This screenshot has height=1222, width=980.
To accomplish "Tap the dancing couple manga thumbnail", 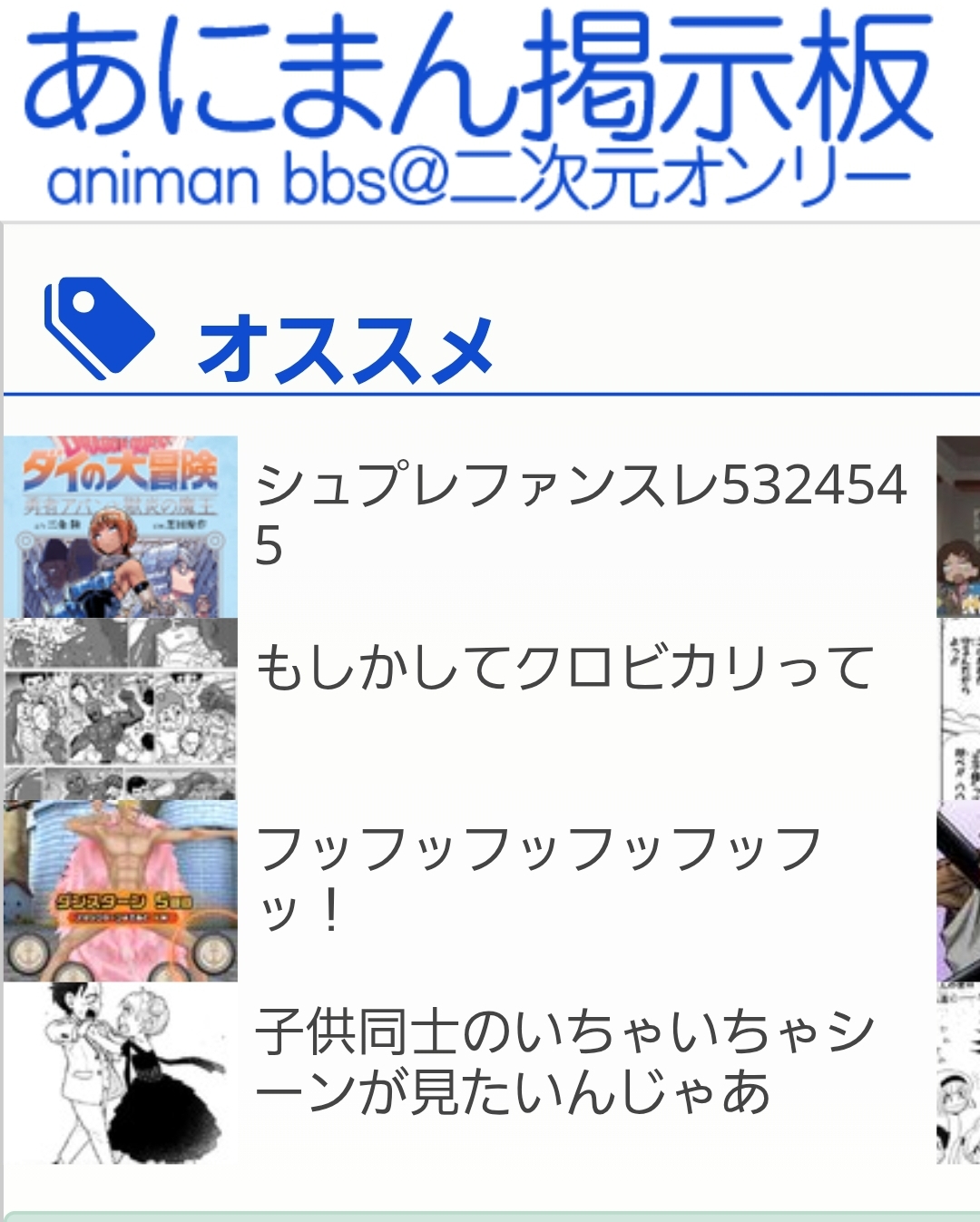I will coord(121,1072).
